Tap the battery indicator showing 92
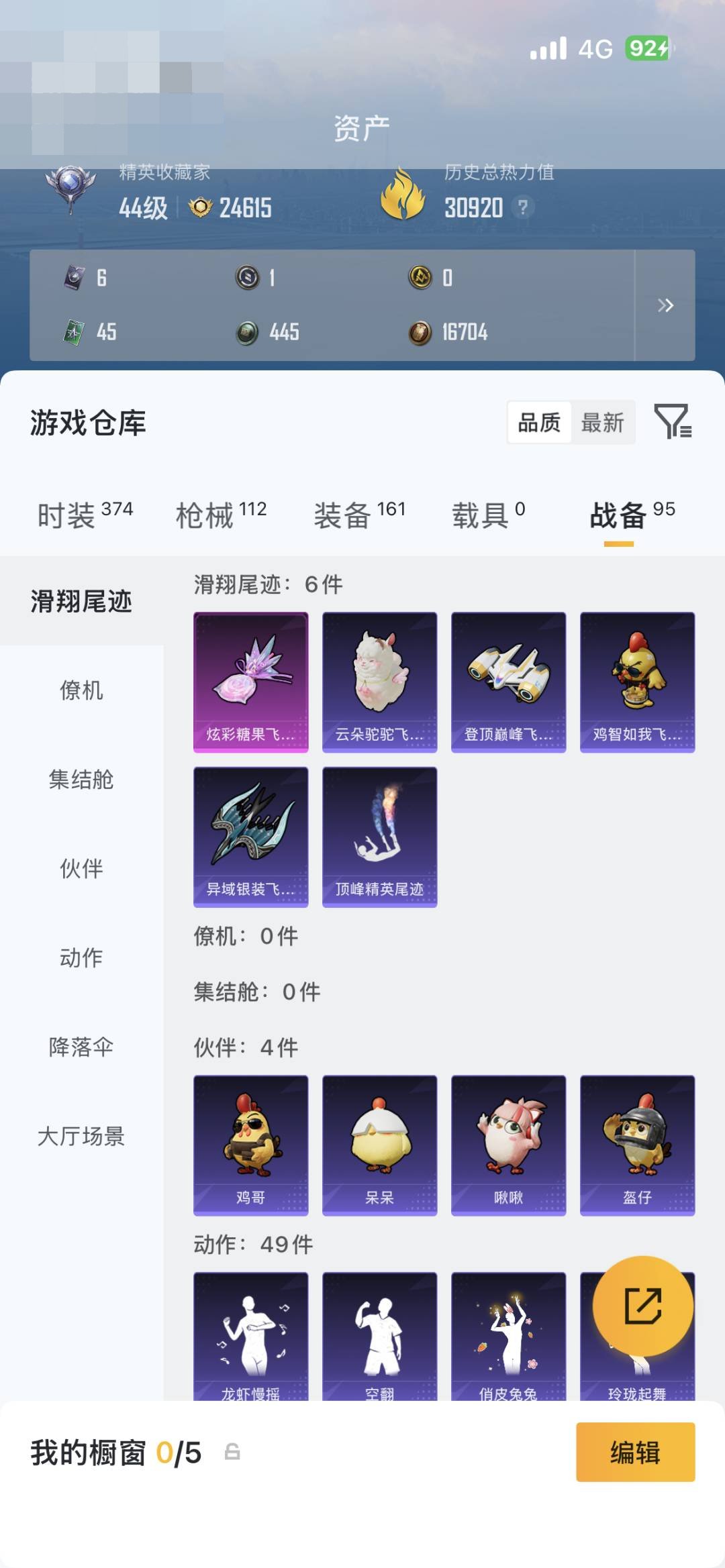The width and height of the screenshot is (725, 1568). tap(646, 48)
